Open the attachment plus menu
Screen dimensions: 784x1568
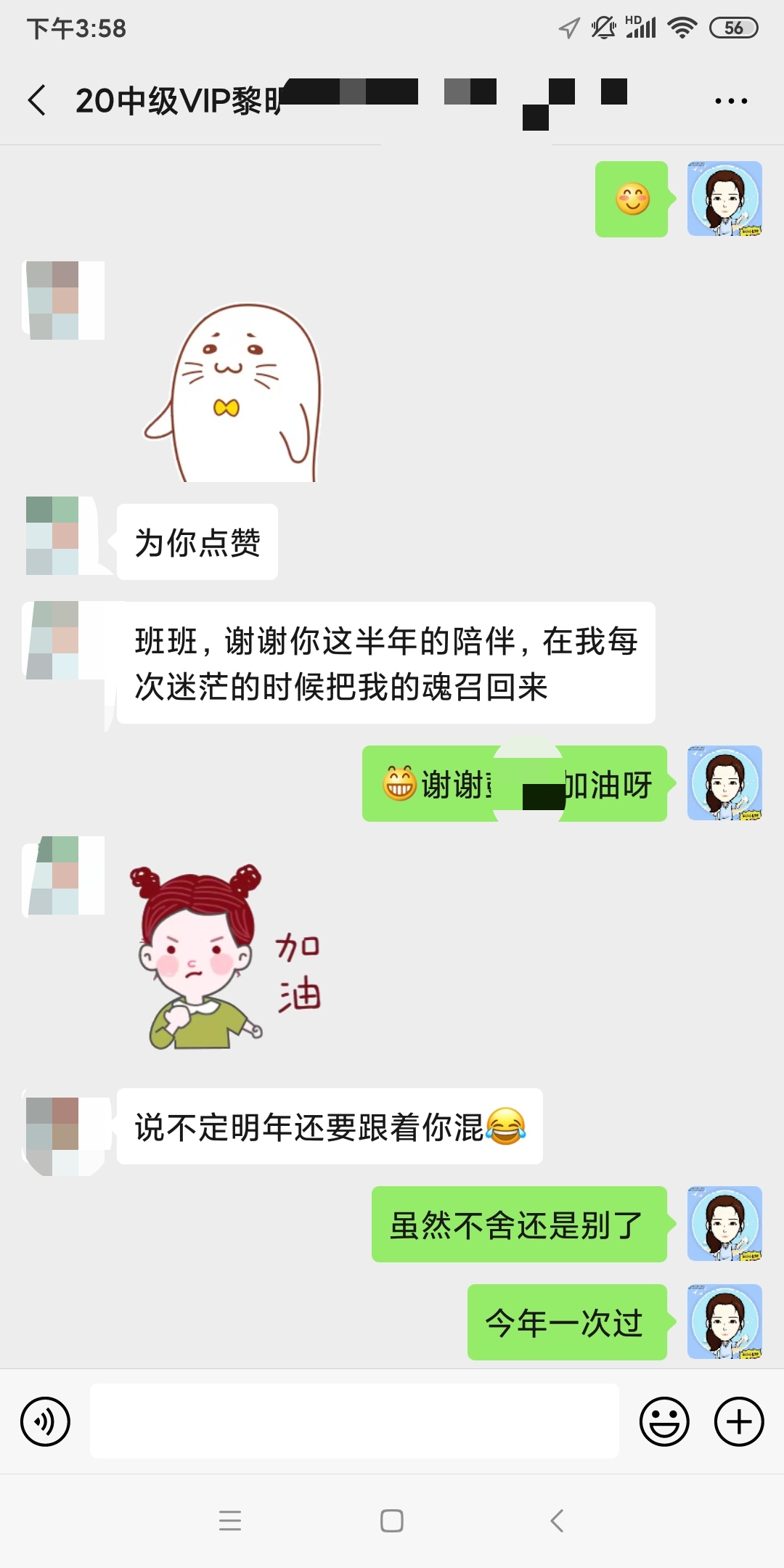pyautogui.click(x=738, y=1421)
